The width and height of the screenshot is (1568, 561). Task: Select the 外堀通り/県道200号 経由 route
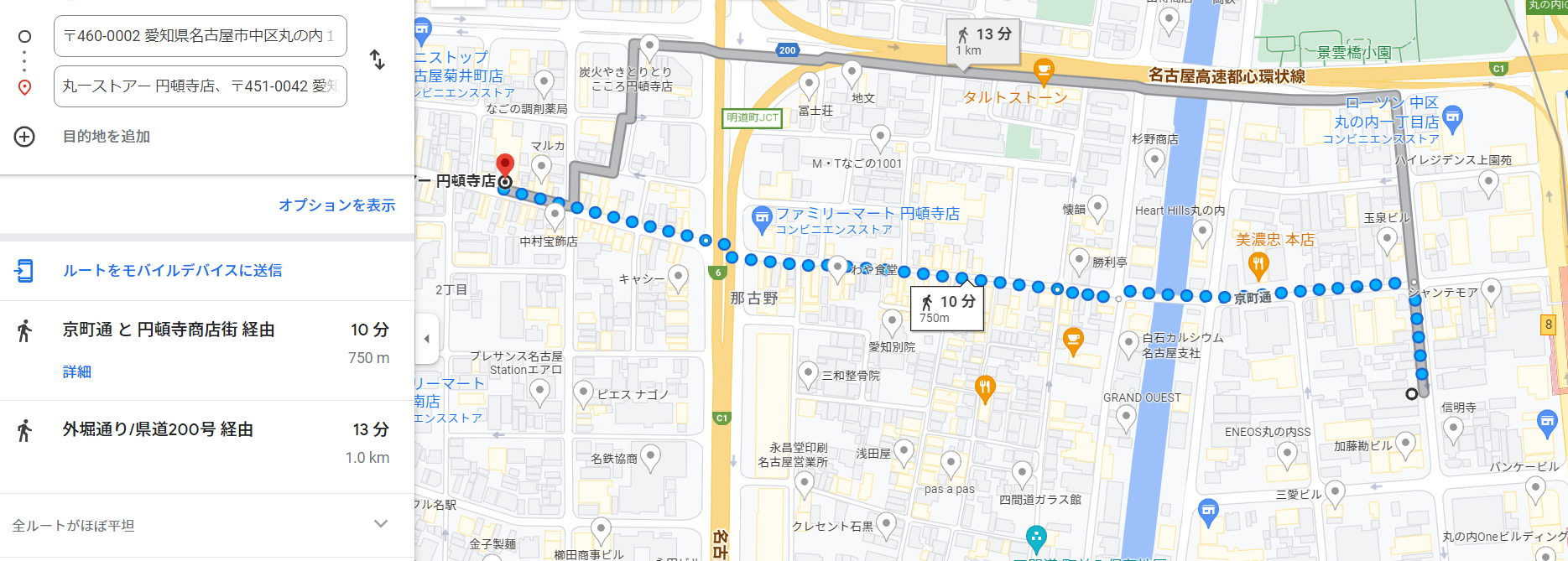(x=158, y=430)
